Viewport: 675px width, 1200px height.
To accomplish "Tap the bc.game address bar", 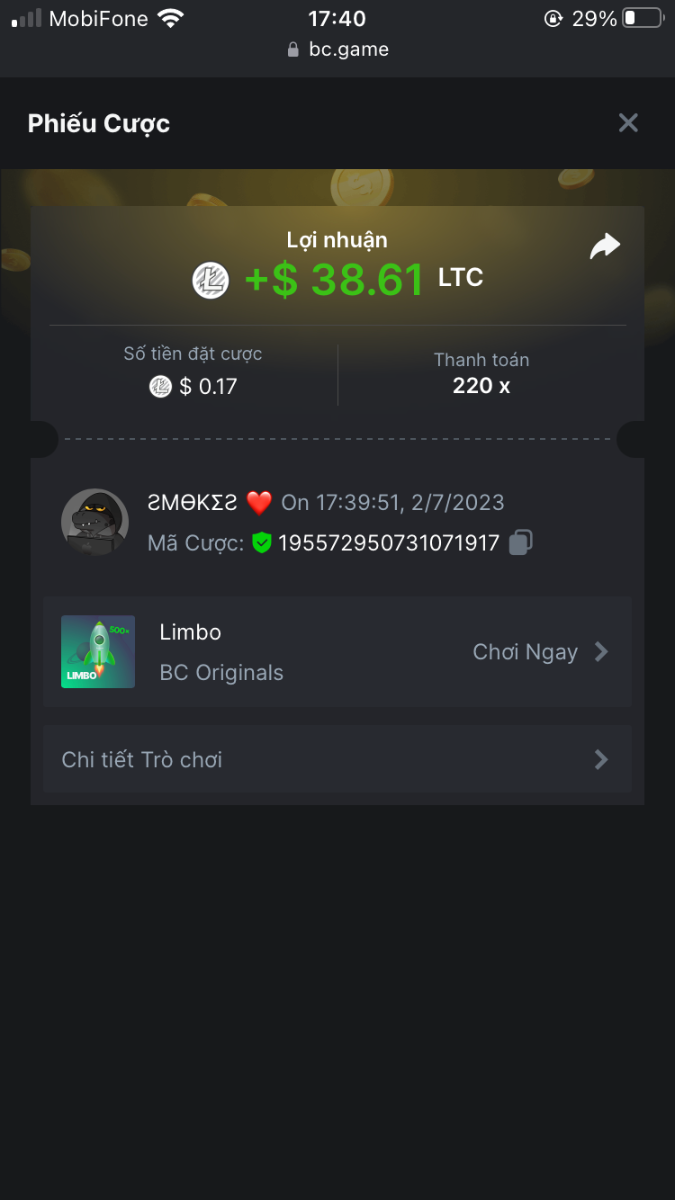I will (337, 49).
